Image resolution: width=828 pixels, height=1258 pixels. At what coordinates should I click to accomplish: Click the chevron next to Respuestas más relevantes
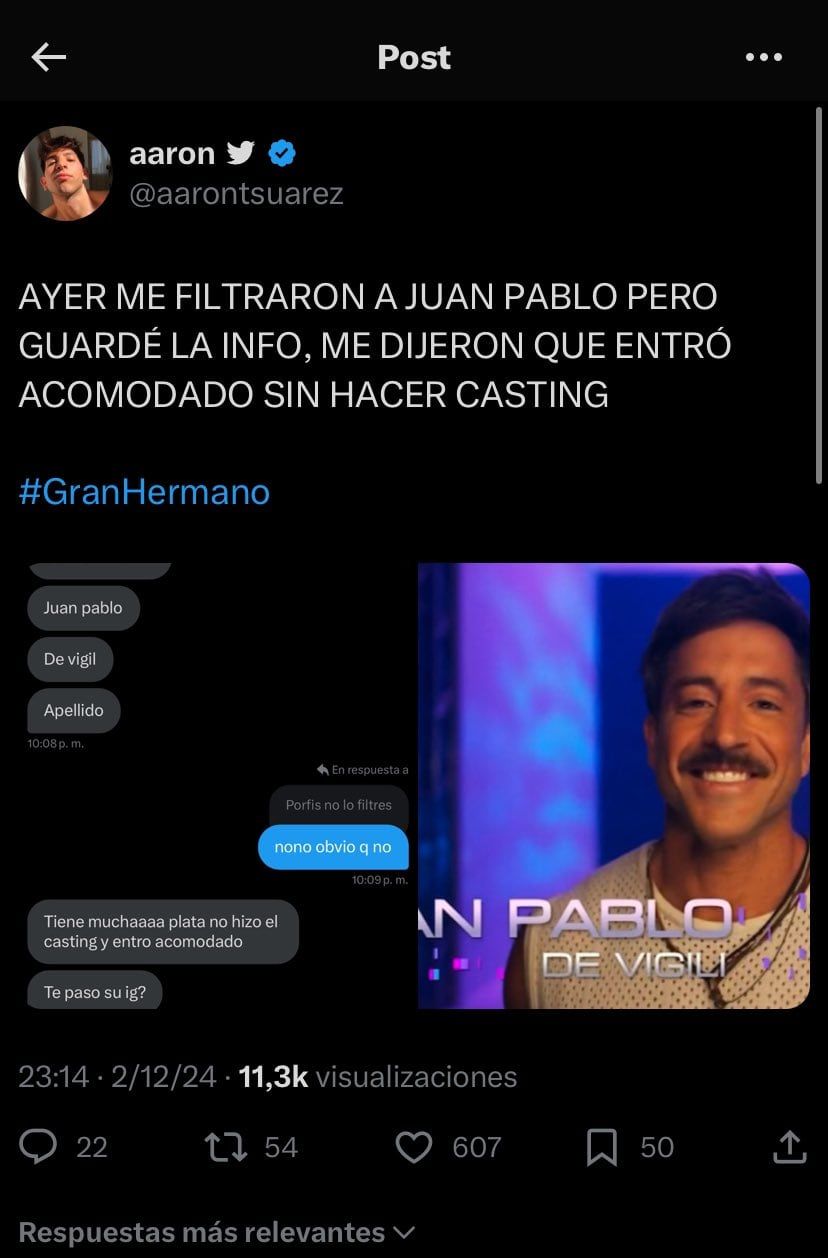click(404, 1233)
